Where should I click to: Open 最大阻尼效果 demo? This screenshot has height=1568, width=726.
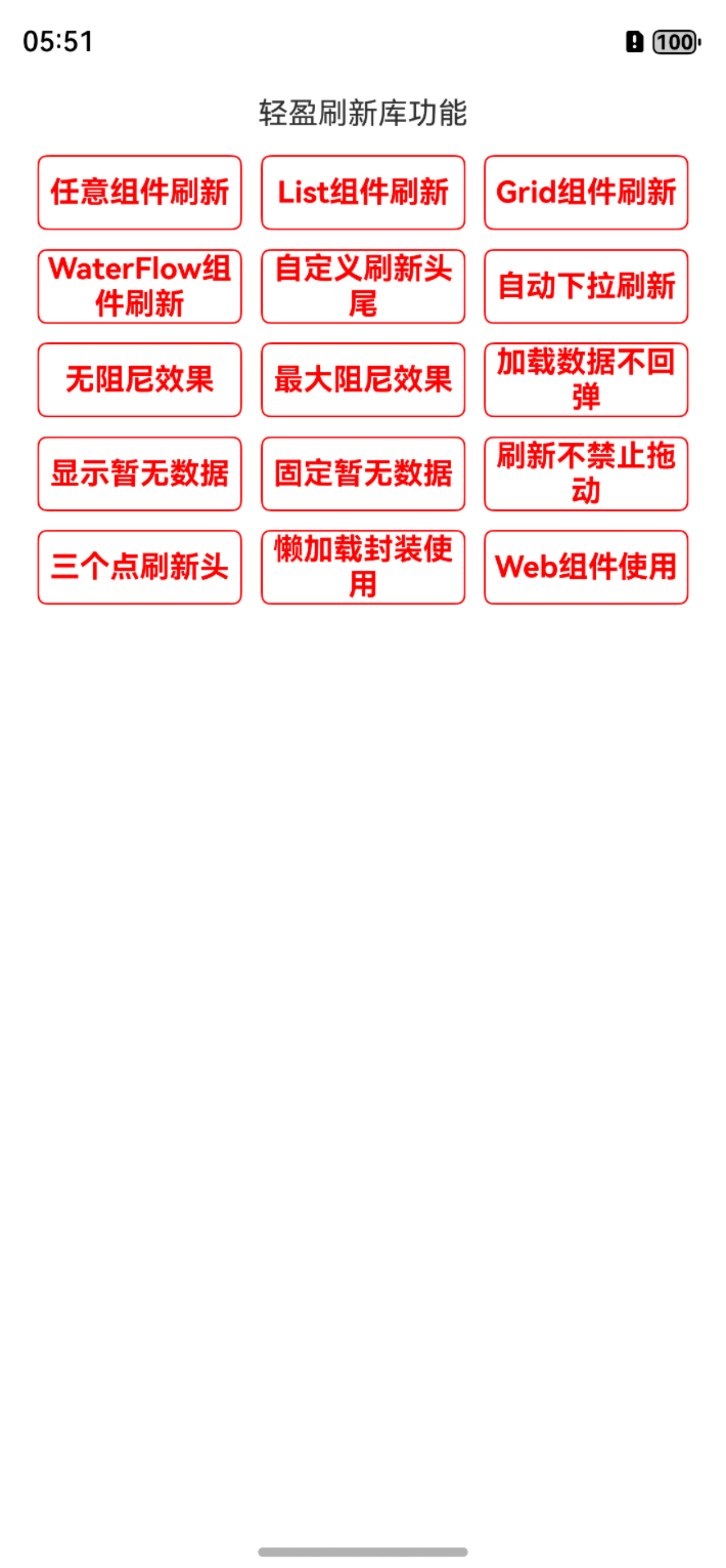click(x=362, y=380)
